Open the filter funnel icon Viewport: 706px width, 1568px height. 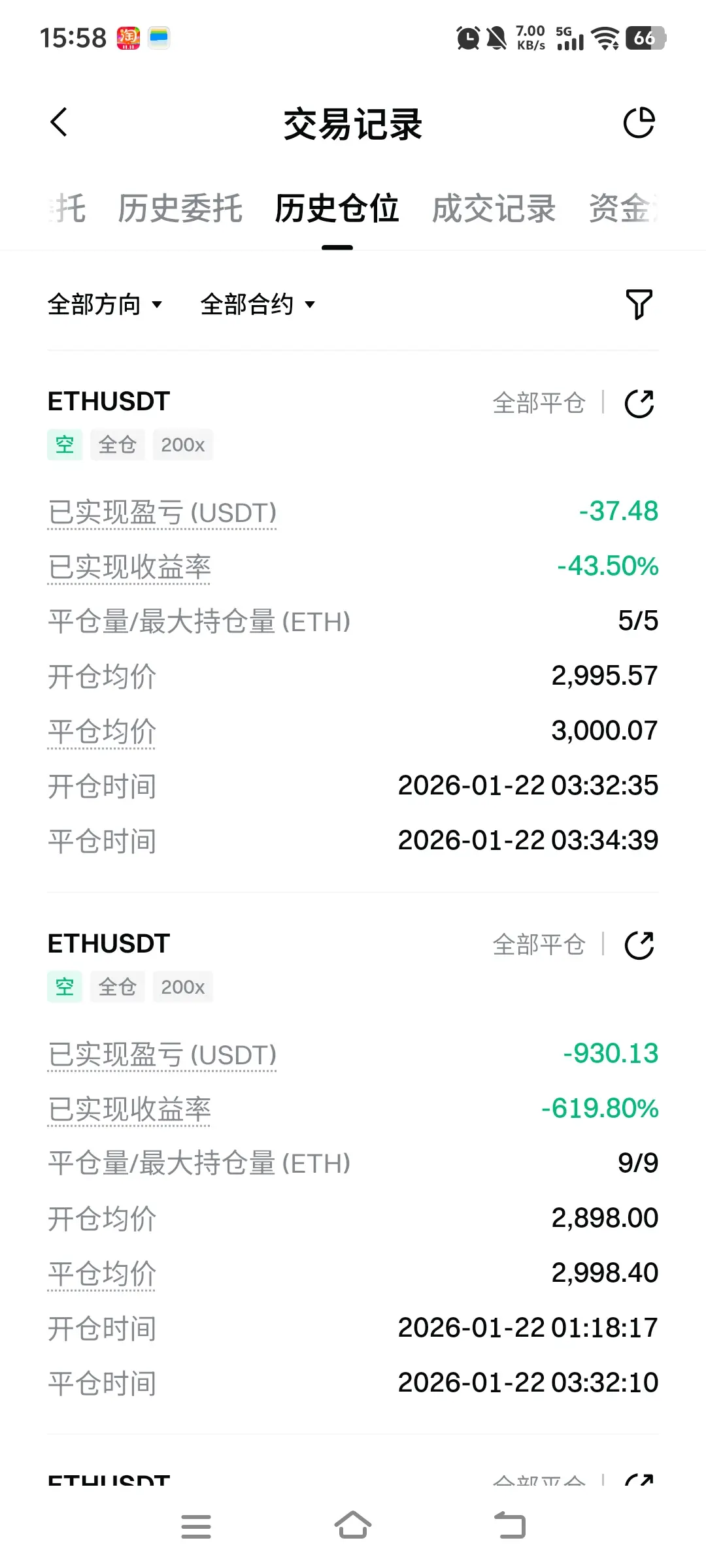(639, 304)
